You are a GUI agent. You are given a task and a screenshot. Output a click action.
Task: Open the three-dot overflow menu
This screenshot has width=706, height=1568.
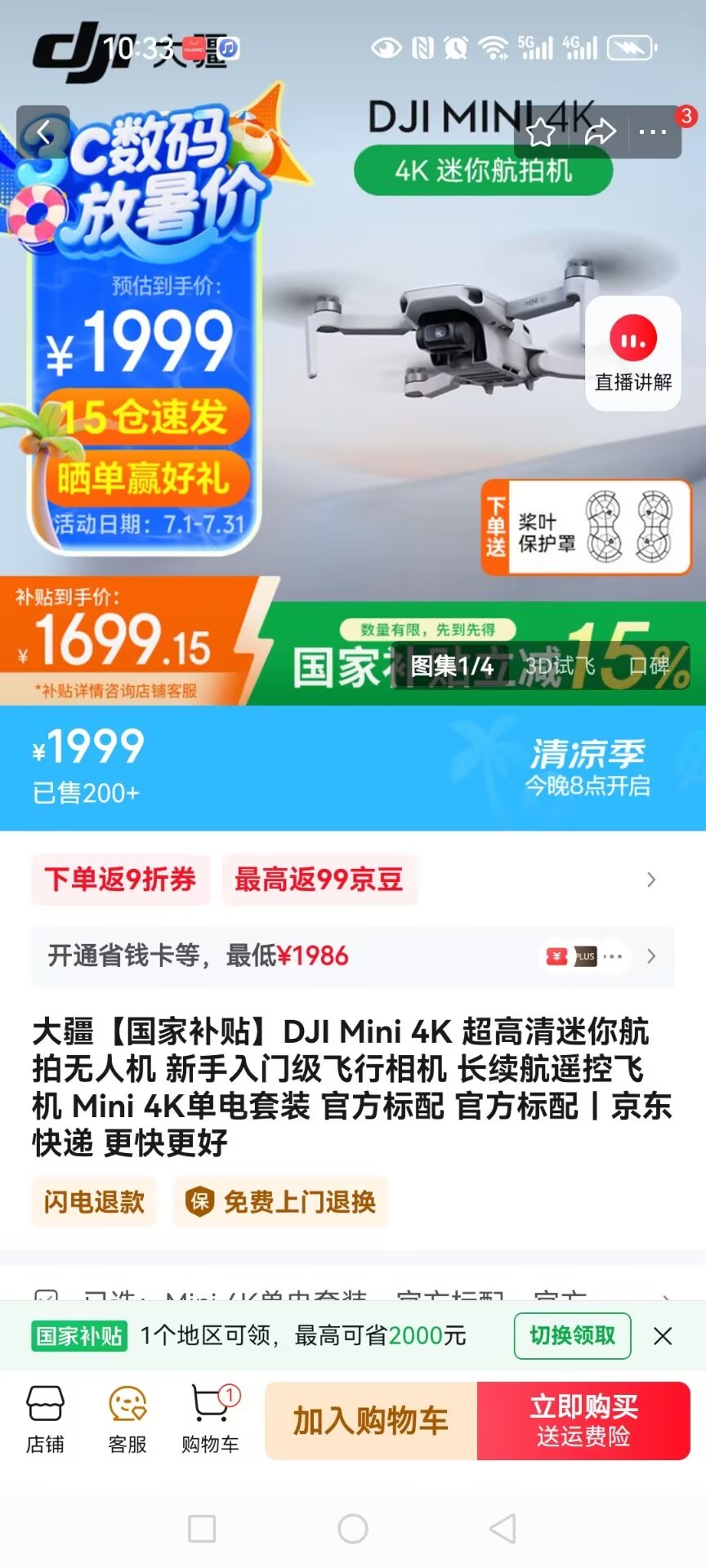652,131
